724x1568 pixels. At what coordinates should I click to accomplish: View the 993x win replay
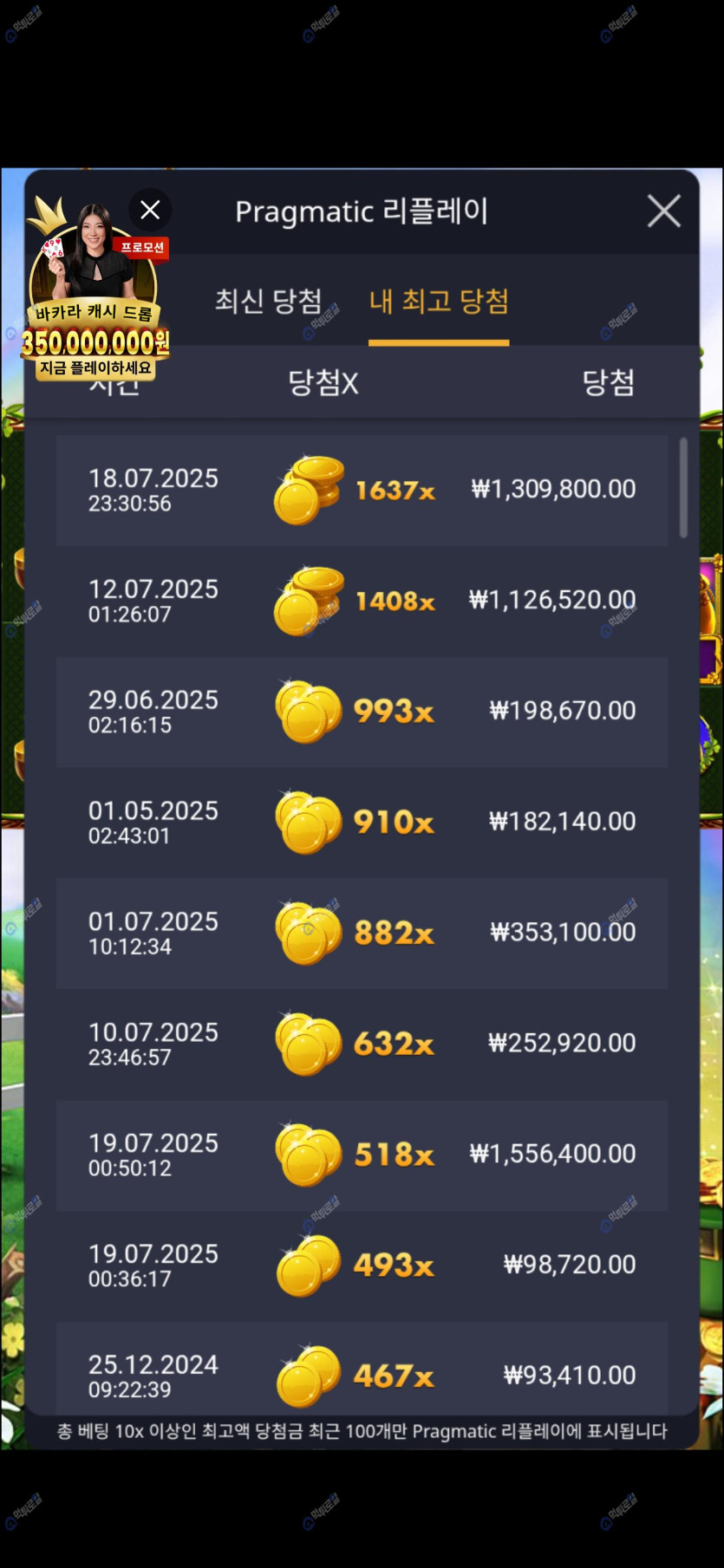pos(362,712)
